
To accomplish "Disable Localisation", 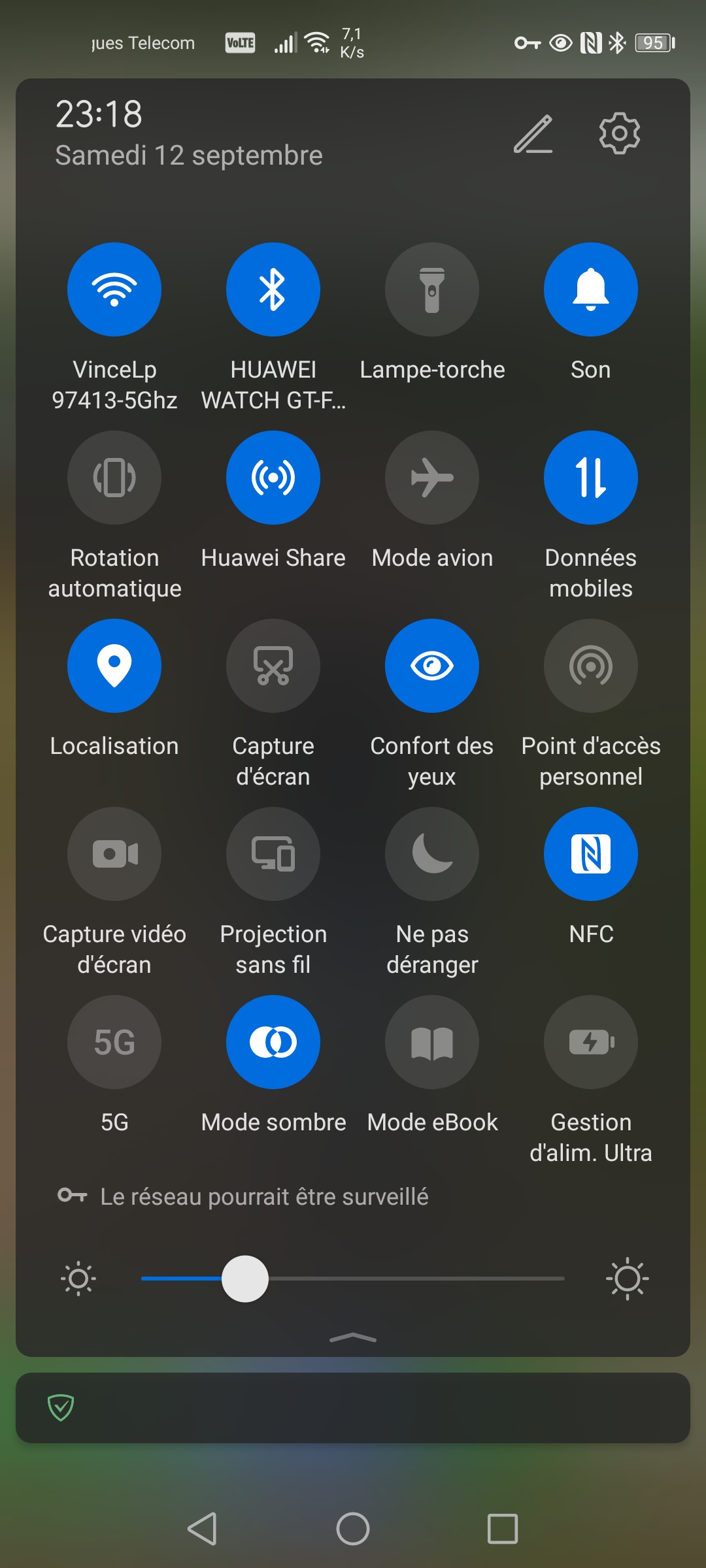I will click(114, 666).
